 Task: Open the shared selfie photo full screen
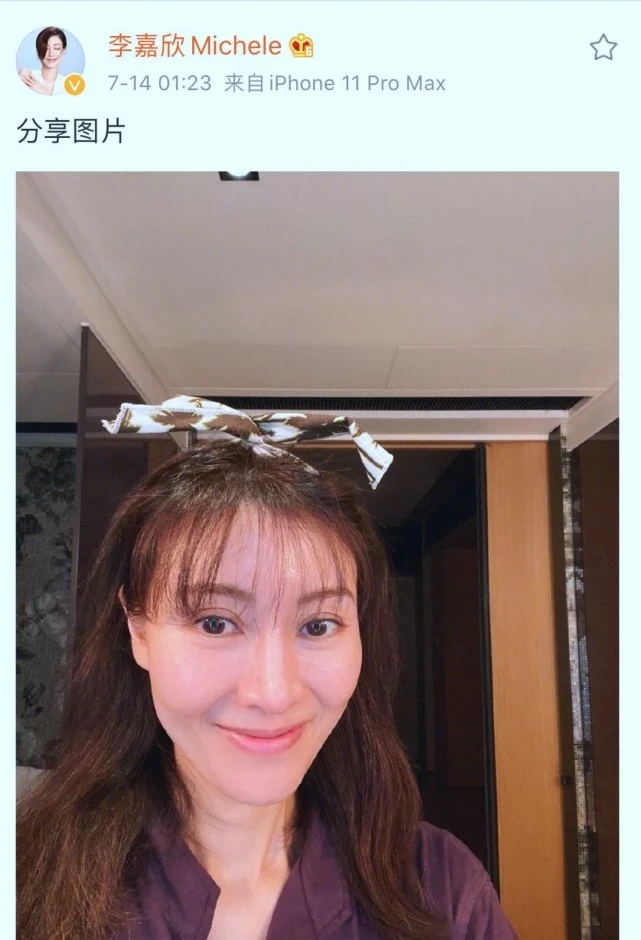click(x=317, y=555)
